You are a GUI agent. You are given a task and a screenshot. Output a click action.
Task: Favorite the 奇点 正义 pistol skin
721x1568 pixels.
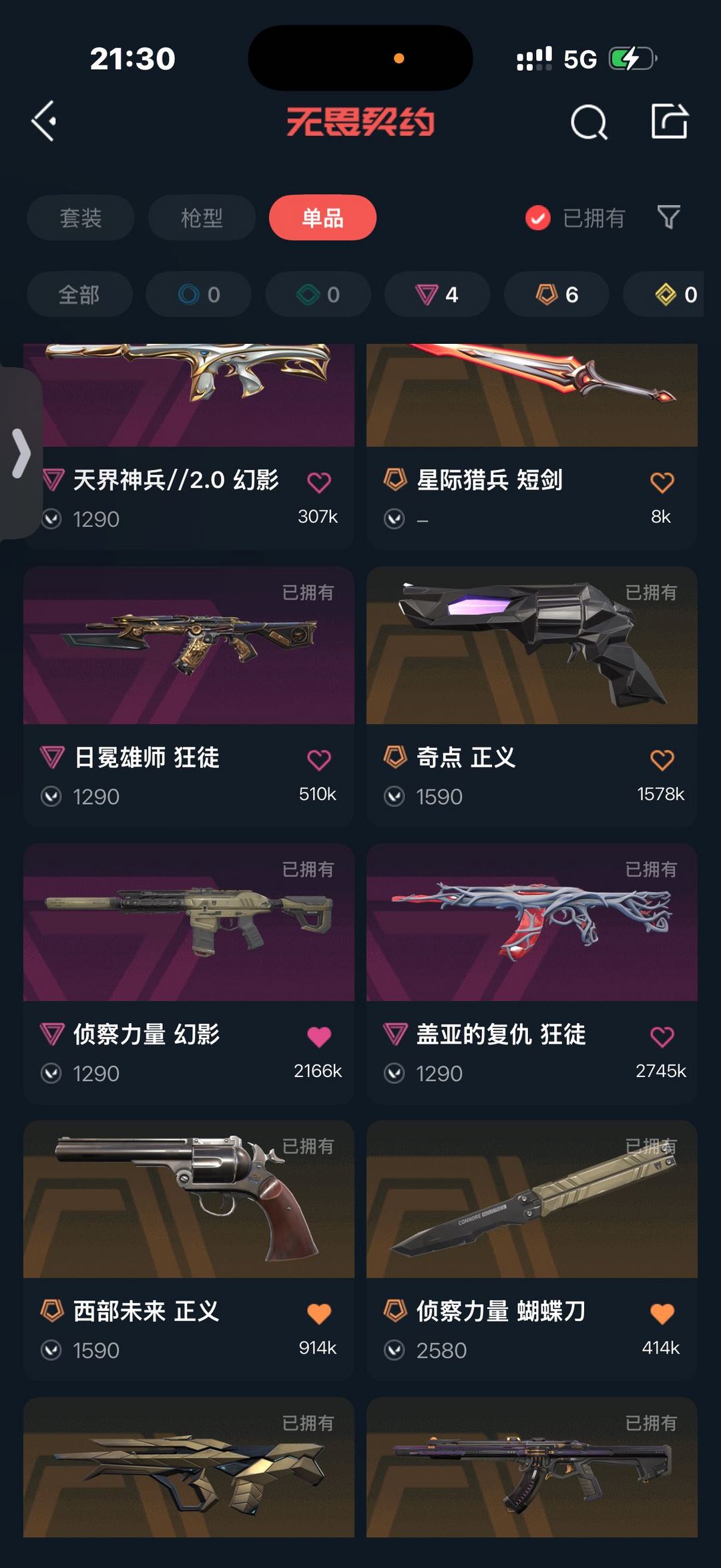[x=662, y=758]
